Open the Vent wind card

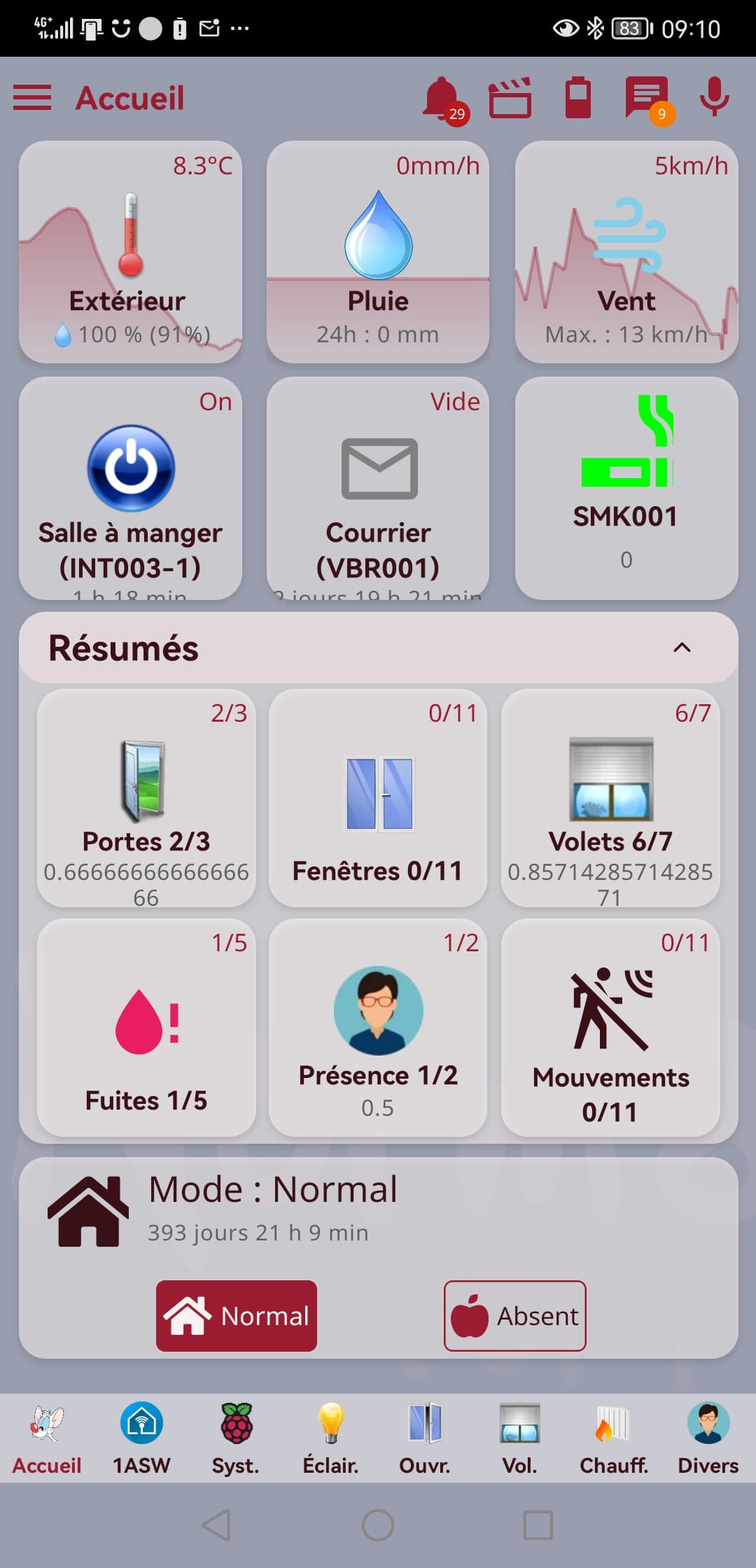pyautogui.click(x=626, y=252)
